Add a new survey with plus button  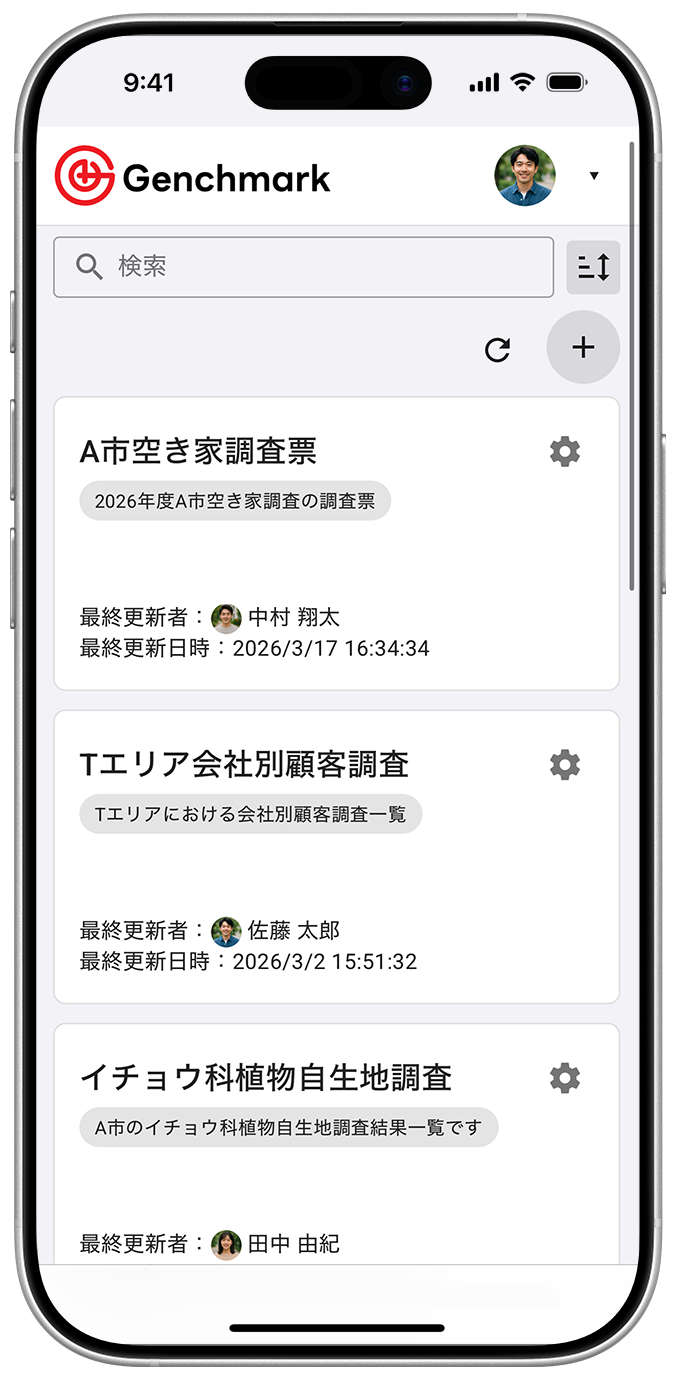583,347
